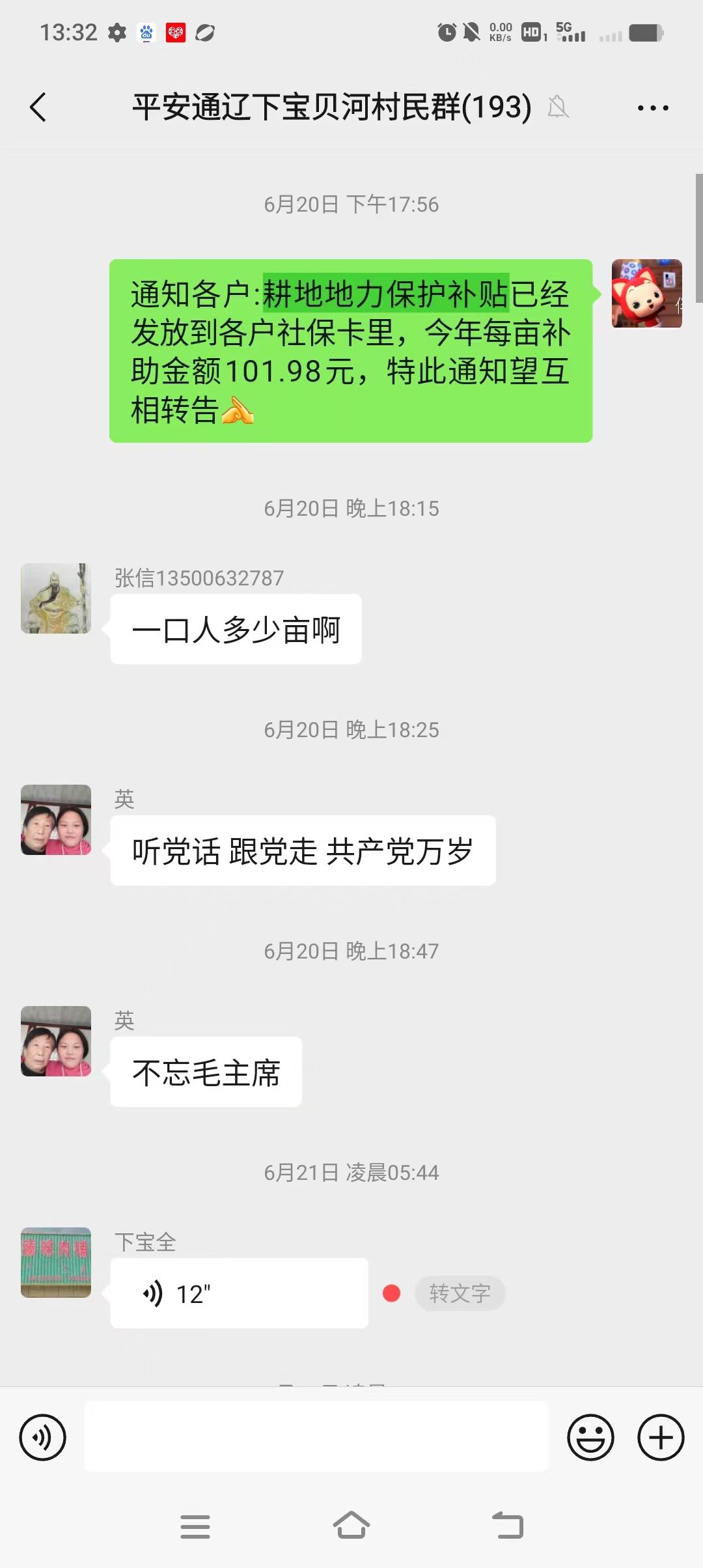Go back to the chat list
703x1568 pixels.
39,107
